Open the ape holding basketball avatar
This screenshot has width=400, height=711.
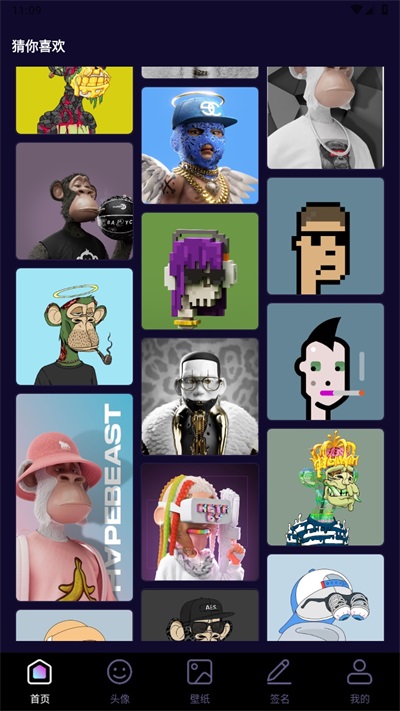click(74, 201)
